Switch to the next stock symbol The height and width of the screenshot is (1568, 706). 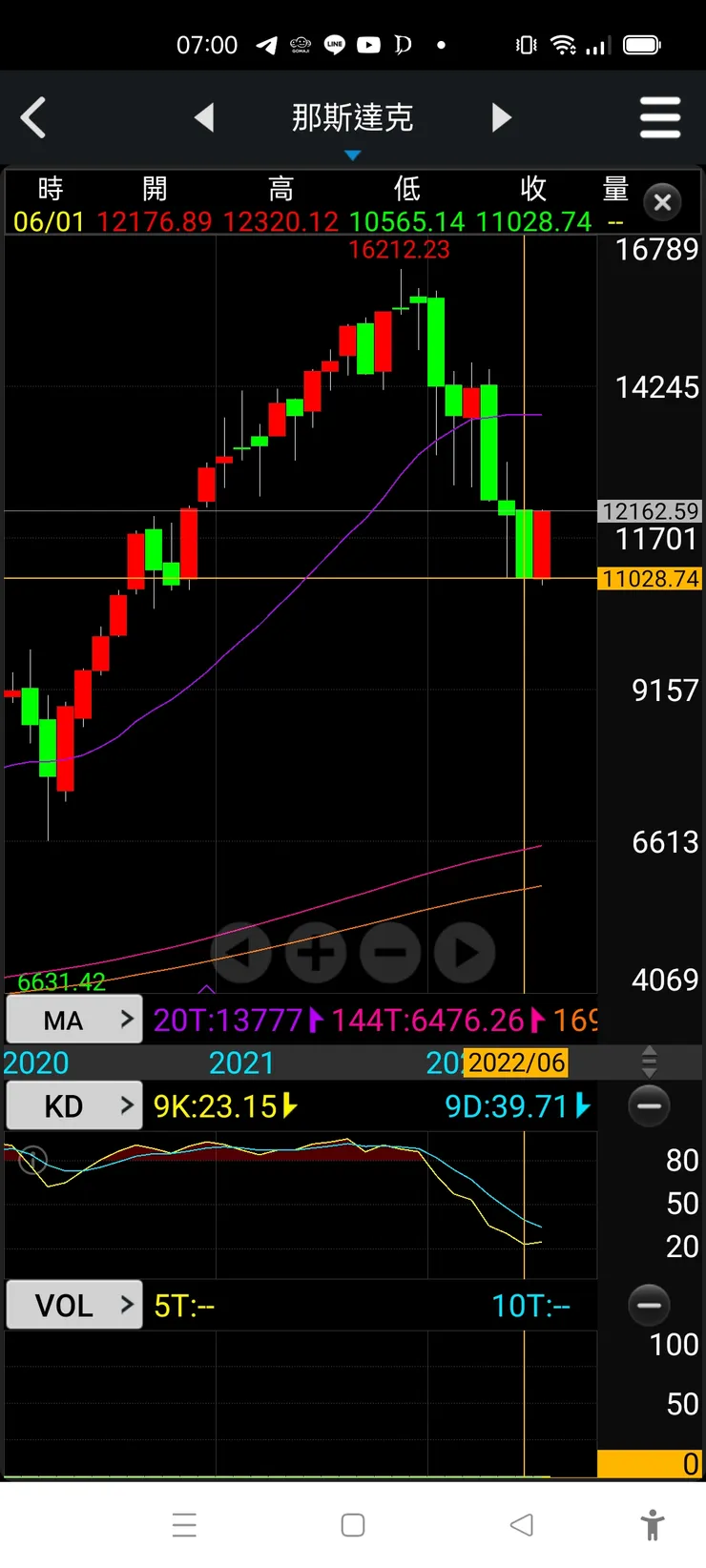[x=502, y=118]
